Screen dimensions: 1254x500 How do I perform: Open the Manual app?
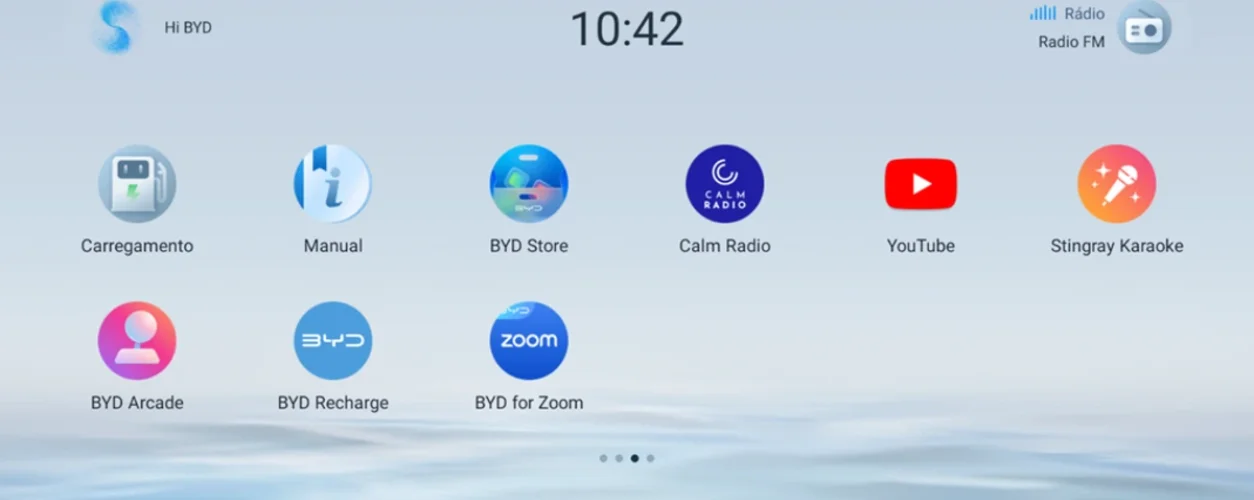tap(332, 185)
